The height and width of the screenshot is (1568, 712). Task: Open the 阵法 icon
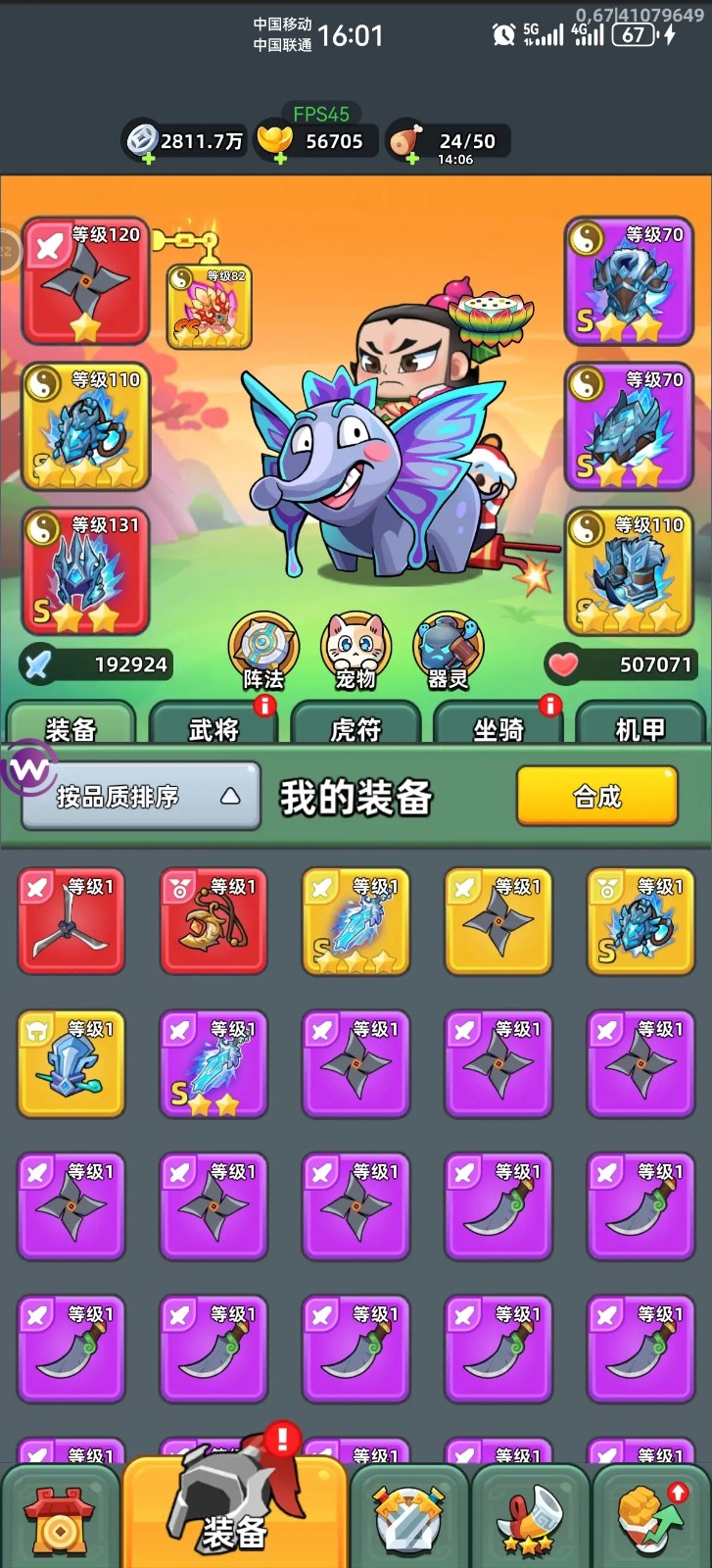[262, 650]
